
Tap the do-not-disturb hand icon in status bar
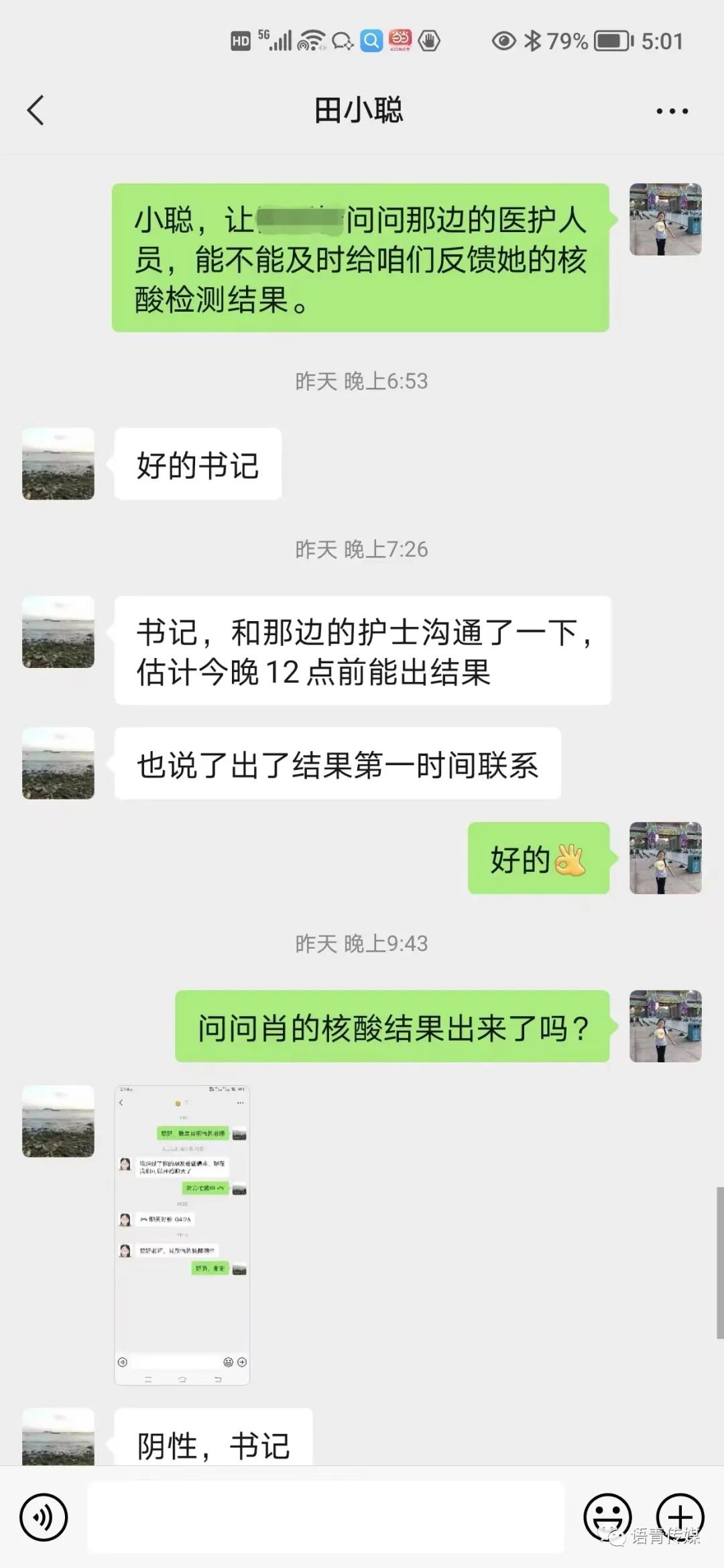click(x=430, y=41)
